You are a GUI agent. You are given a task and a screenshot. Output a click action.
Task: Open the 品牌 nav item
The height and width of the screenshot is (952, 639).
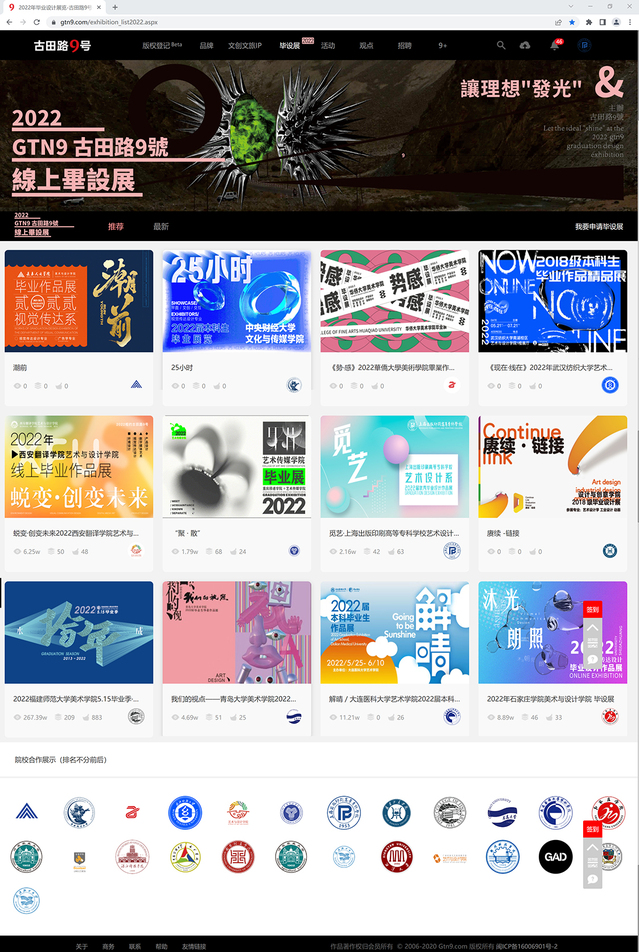click(x=206, y=45)
